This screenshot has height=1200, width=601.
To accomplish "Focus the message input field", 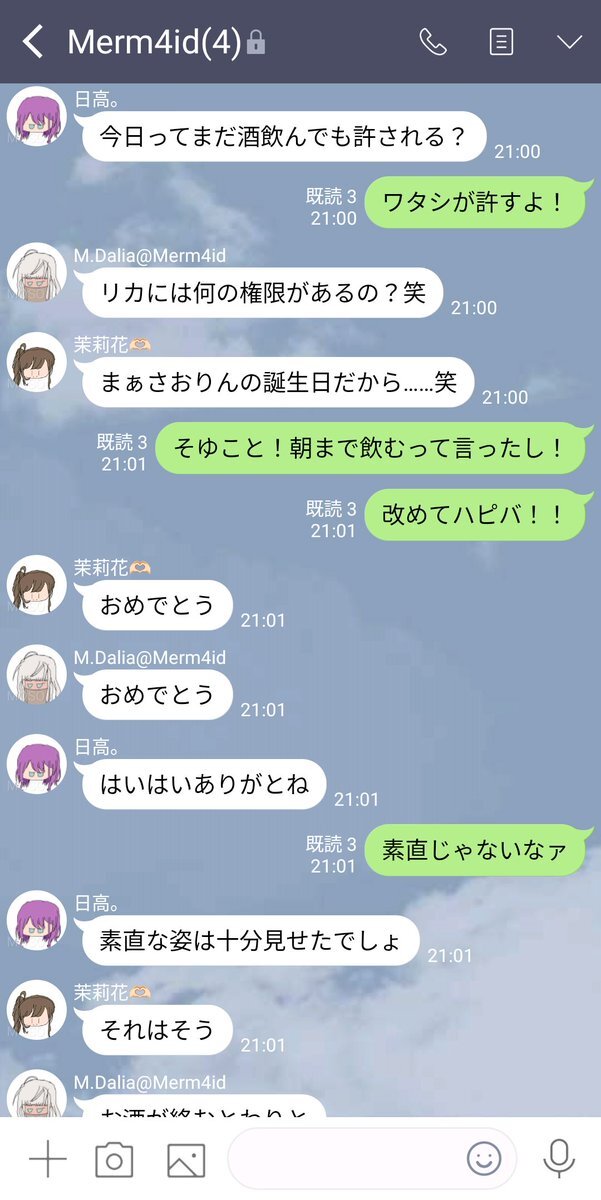I will [x=345, y=1159].
